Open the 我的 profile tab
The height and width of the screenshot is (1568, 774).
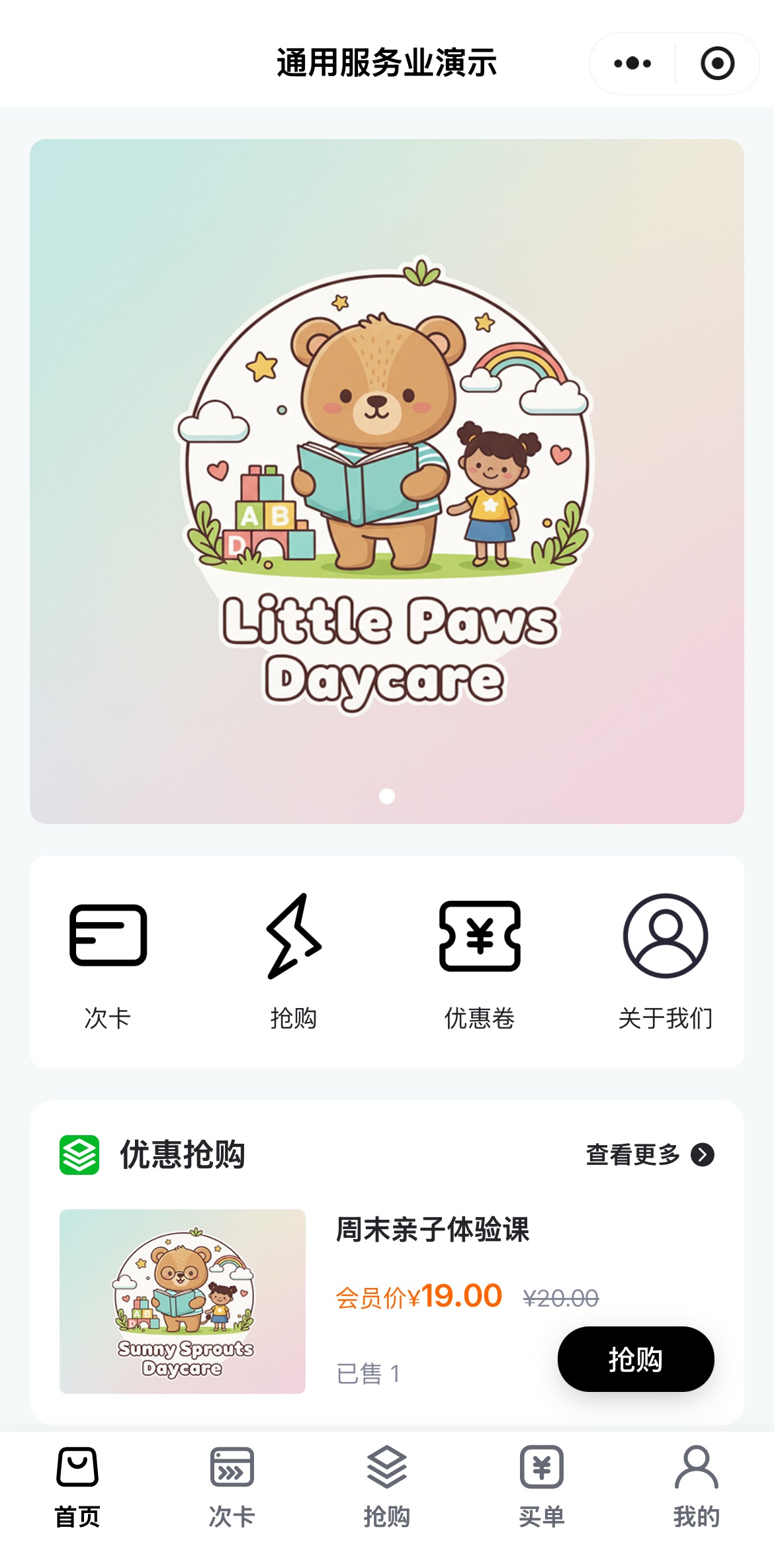(x=697, y=1487)
